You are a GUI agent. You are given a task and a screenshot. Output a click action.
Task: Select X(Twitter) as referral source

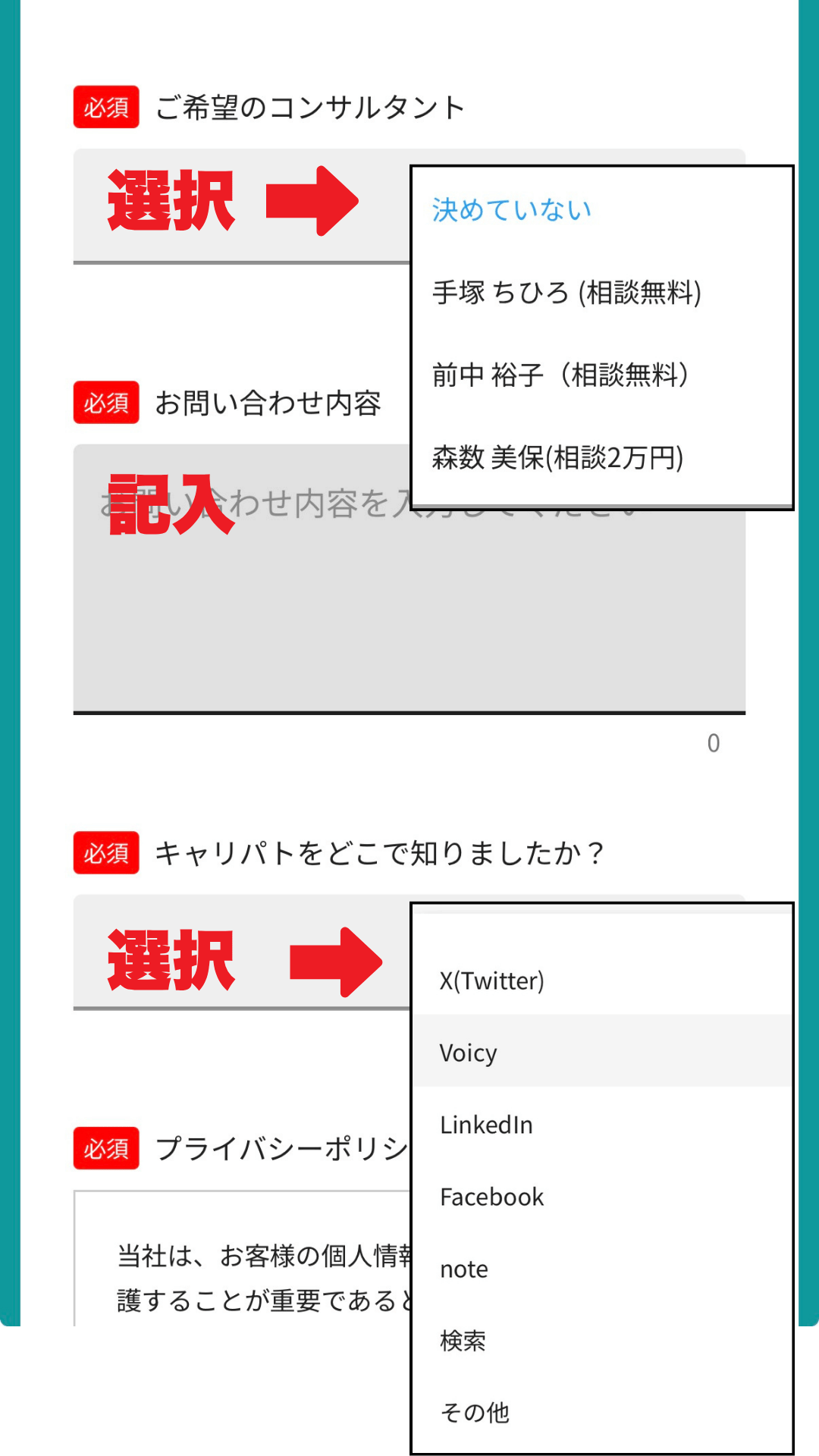pyautogui.click(x=491, y=980)
